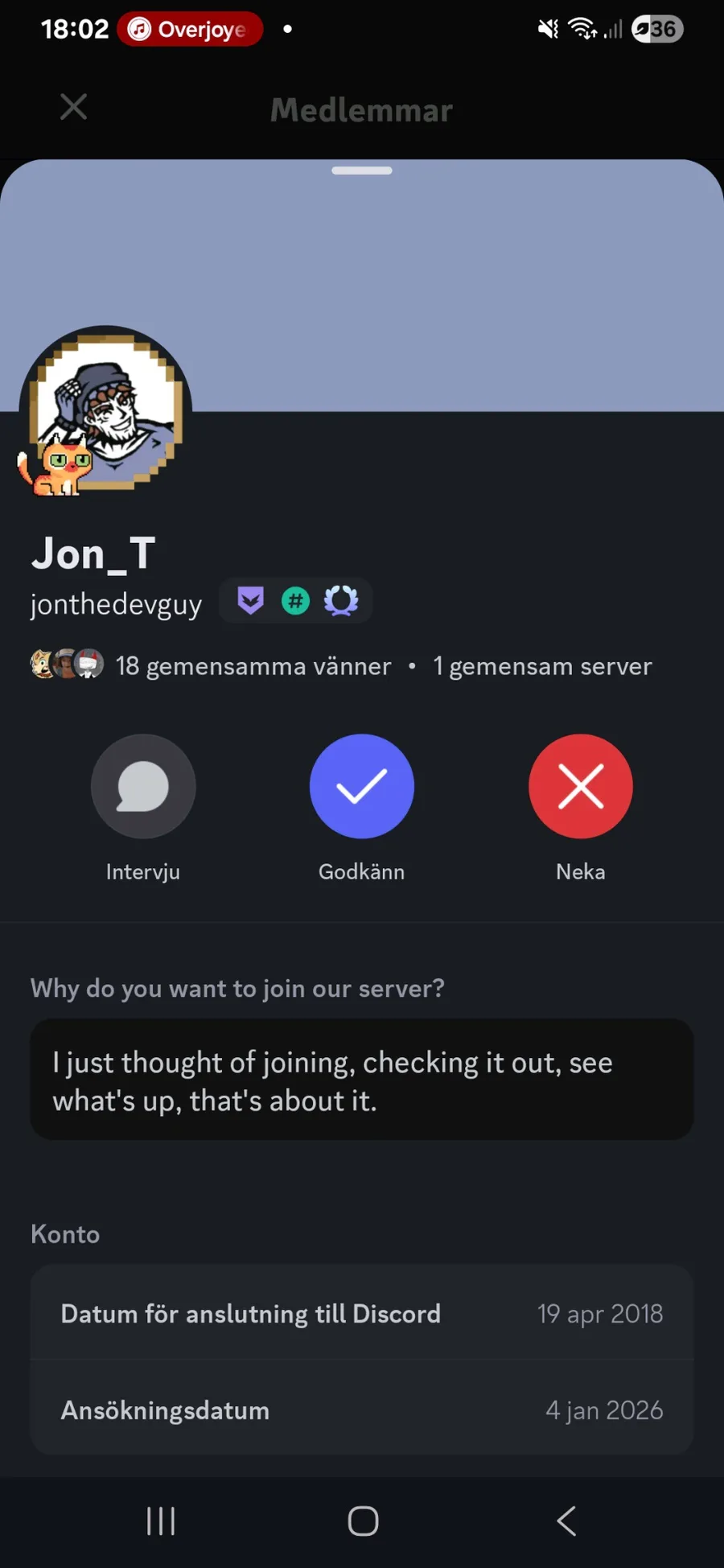724x1568 pixels.
Task: View Jon_T's profile picture
Action: click(105, 411)
